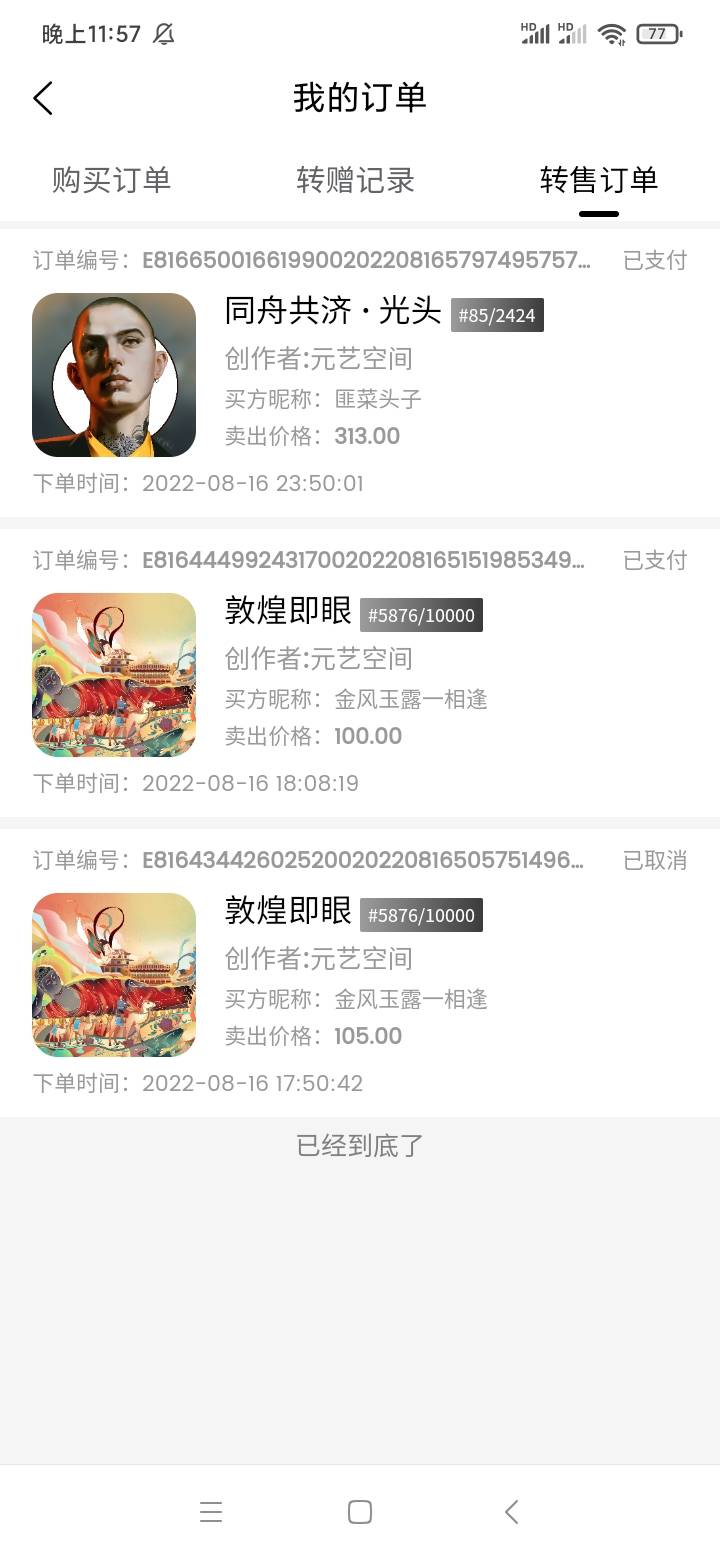Open recent apps from navigation bar

tap(211, 1512)
